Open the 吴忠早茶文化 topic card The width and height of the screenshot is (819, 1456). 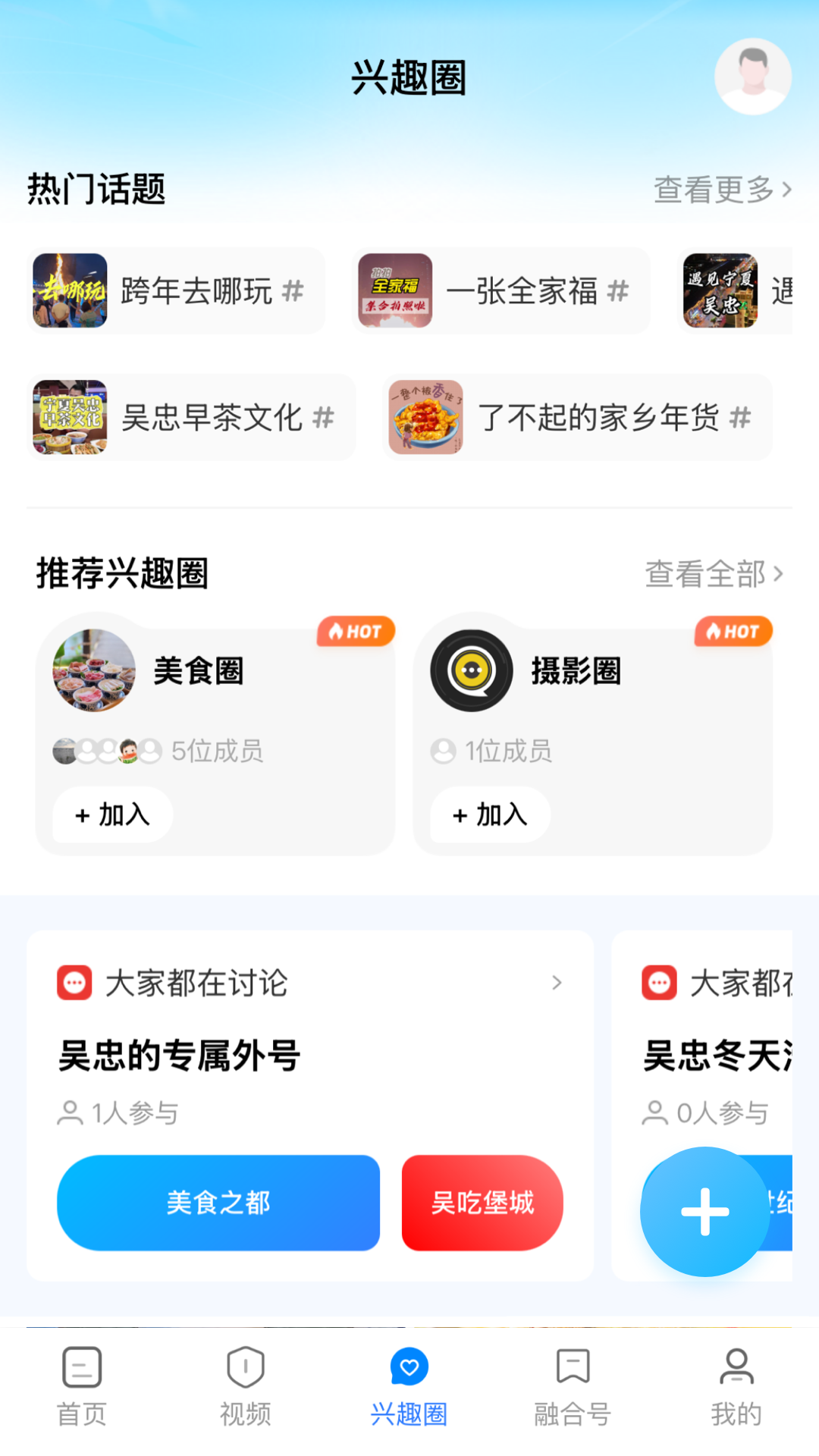[x=190, y=417]
